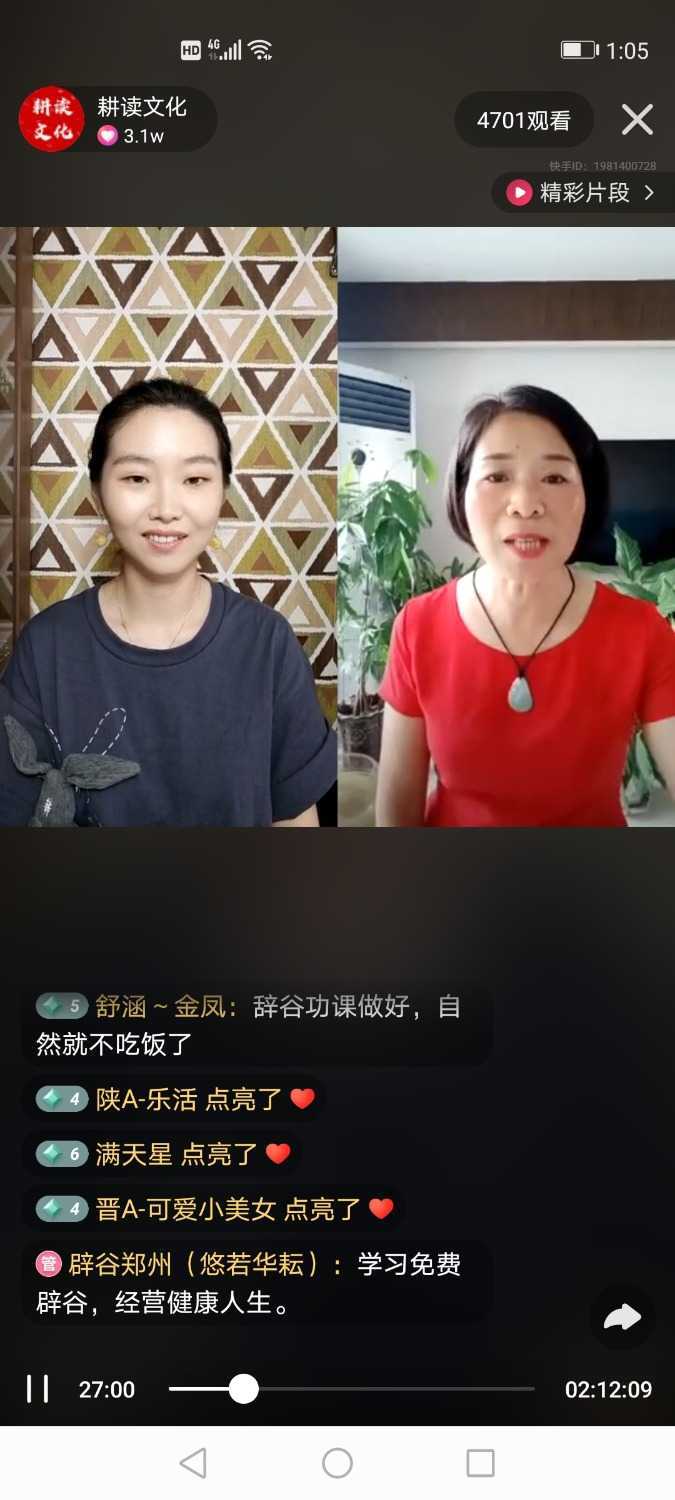Pause the video playback

click(x=38, y=1389)
